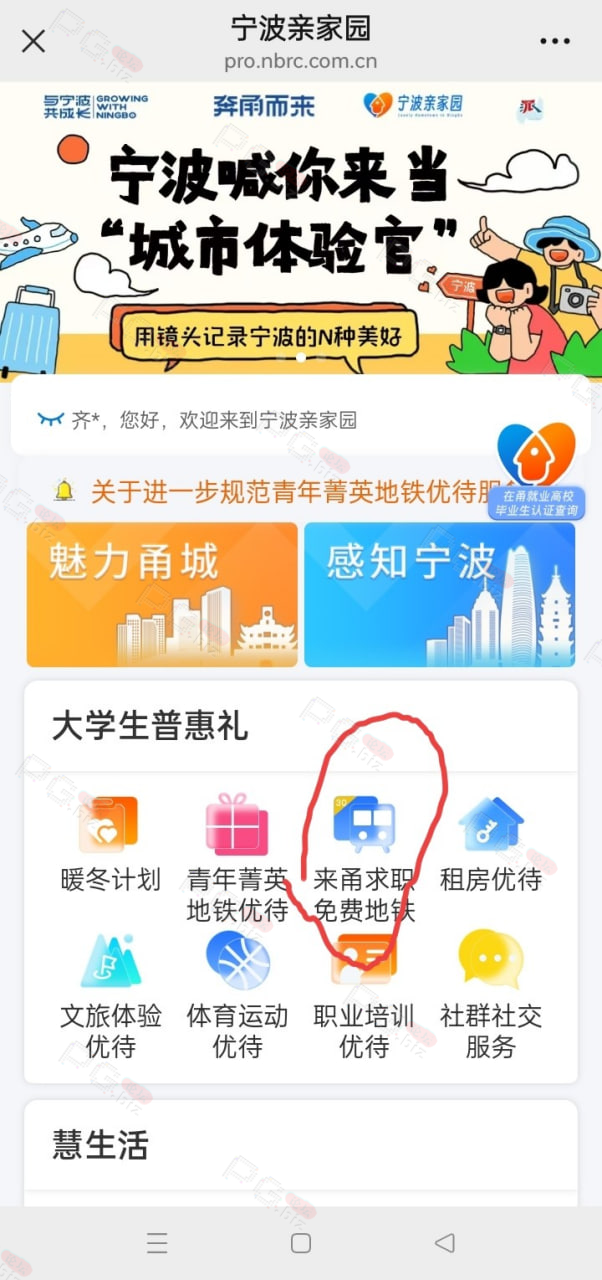Read the 青年菁英地铁优待 notice
Image resolution: width=602 pixels, height=1280 pixels.
290,491
